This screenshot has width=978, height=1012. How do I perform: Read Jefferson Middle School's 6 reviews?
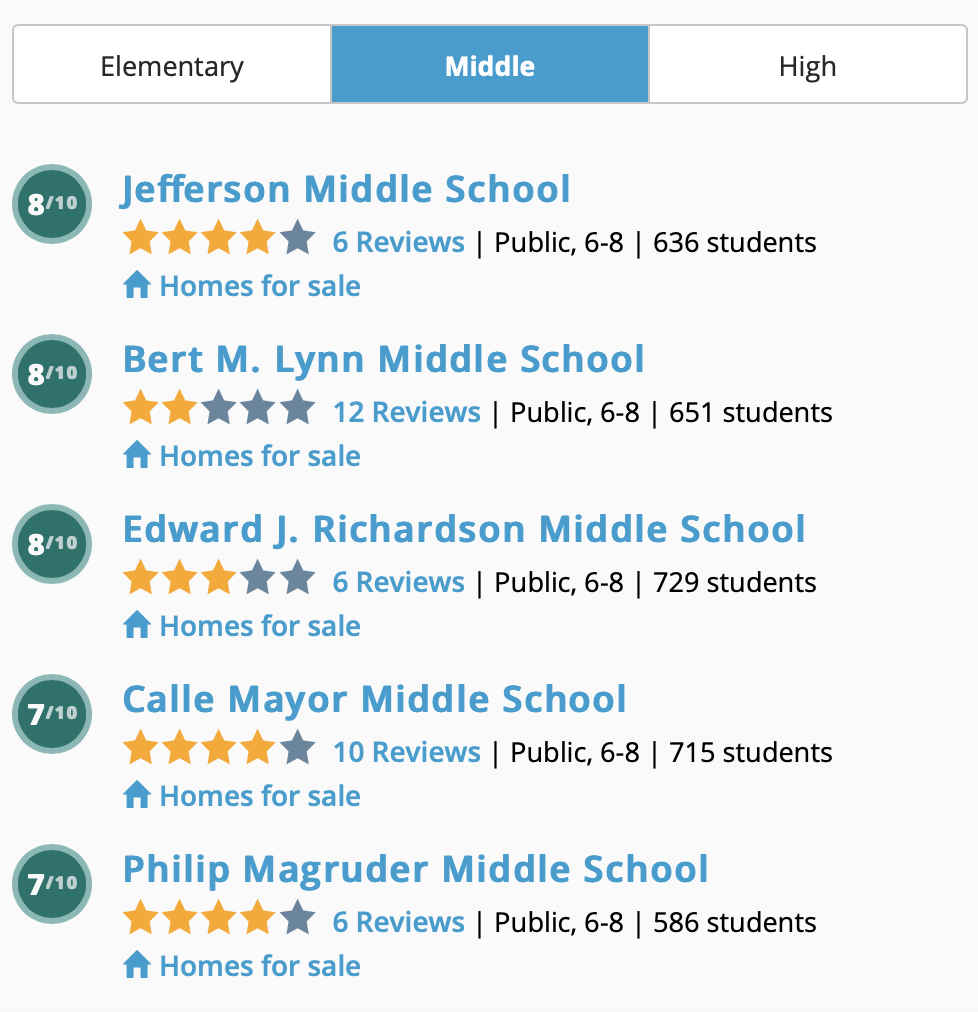coord(398,242)
